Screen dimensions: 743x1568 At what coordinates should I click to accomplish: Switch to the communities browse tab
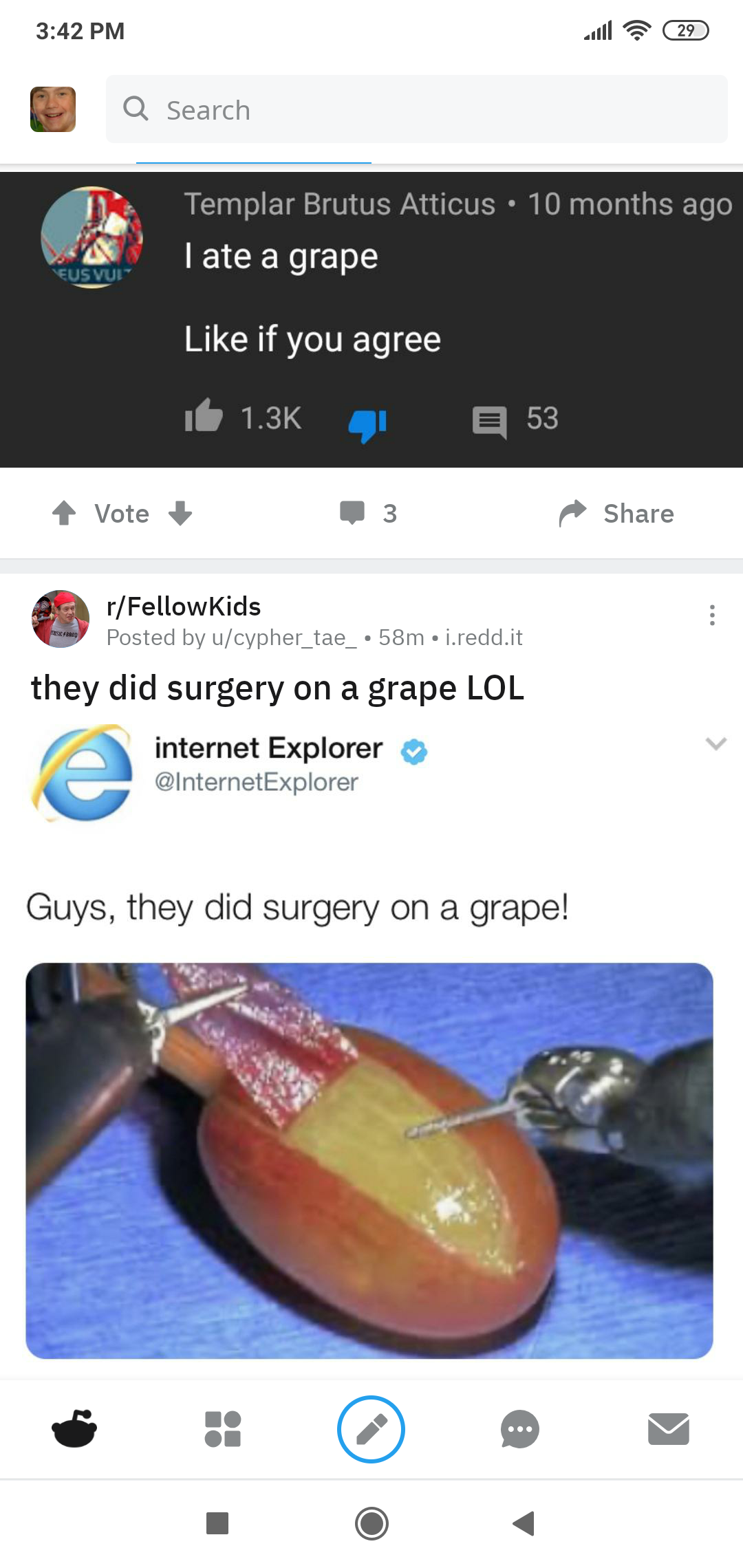click(x=223, y=1429)
